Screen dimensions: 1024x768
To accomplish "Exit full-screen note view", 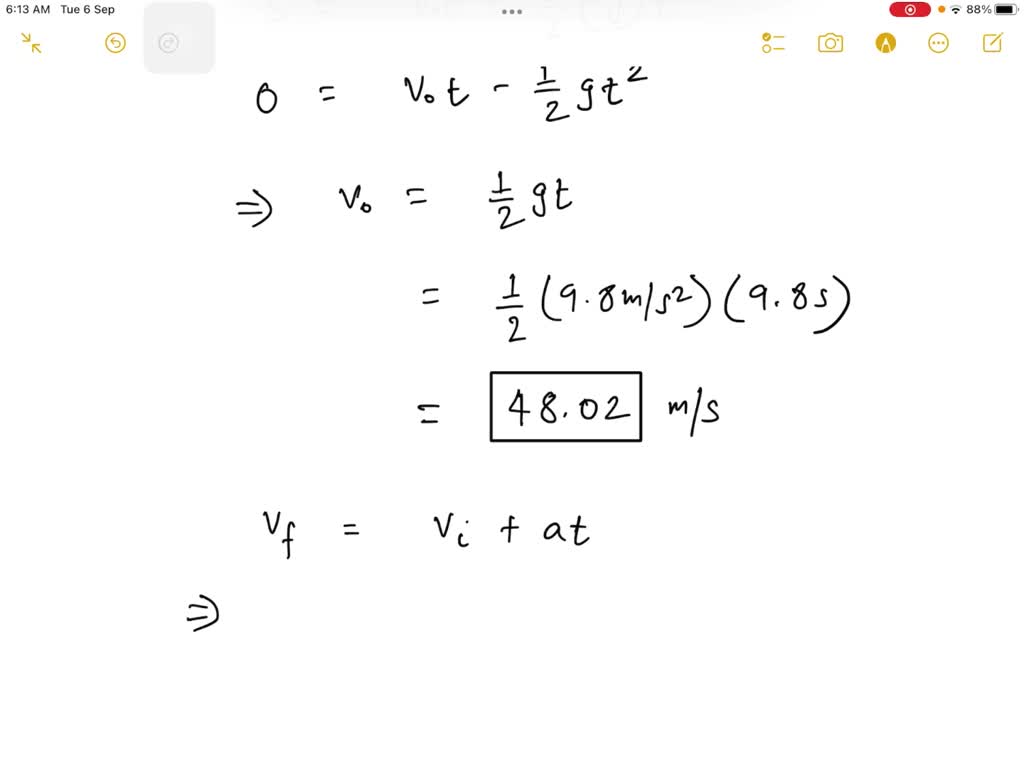I will 31,43.
